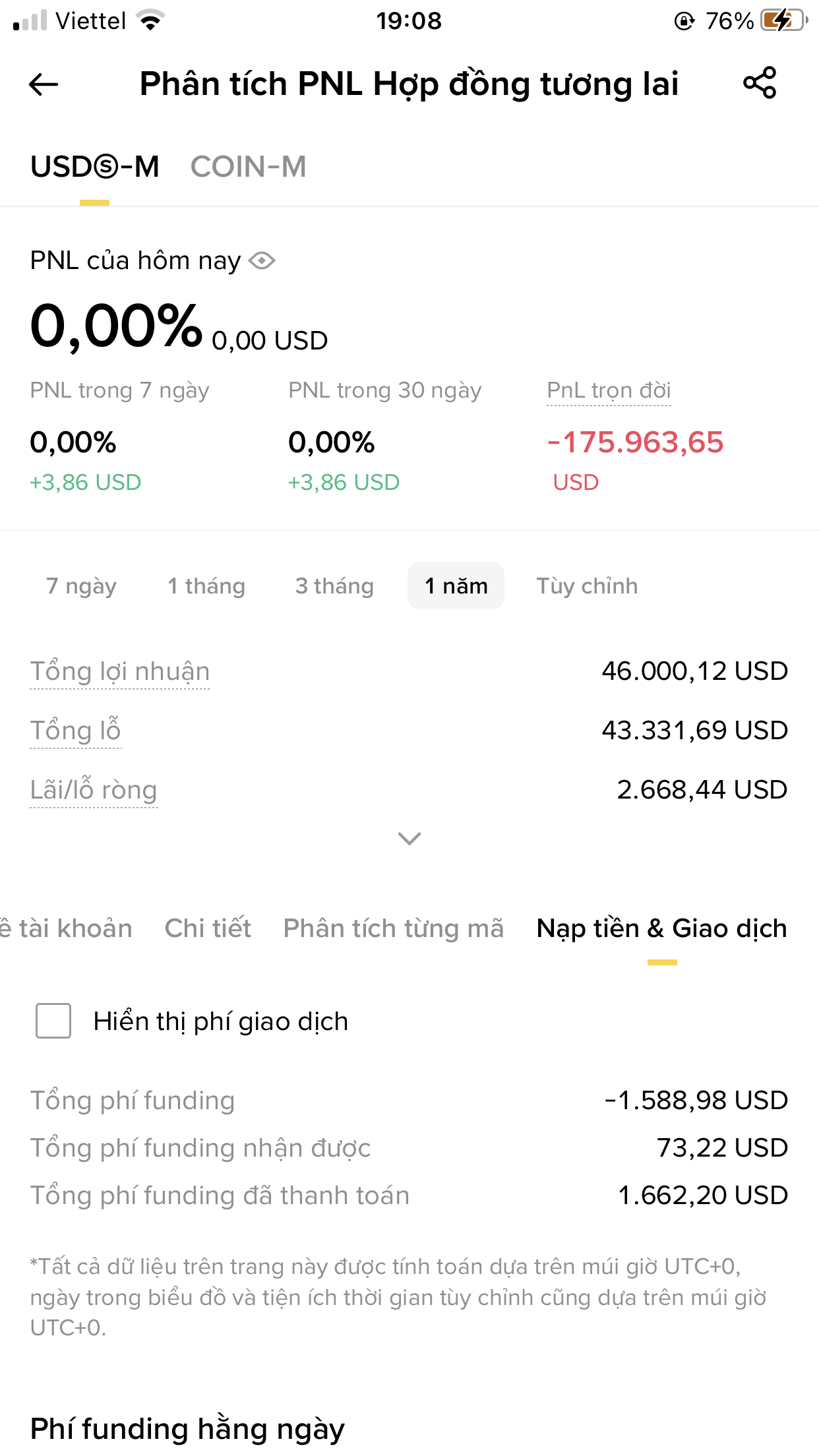Expand the statistics section with chevron arrow
This screenshot has height=1456, width=819.
pos(409,839)
